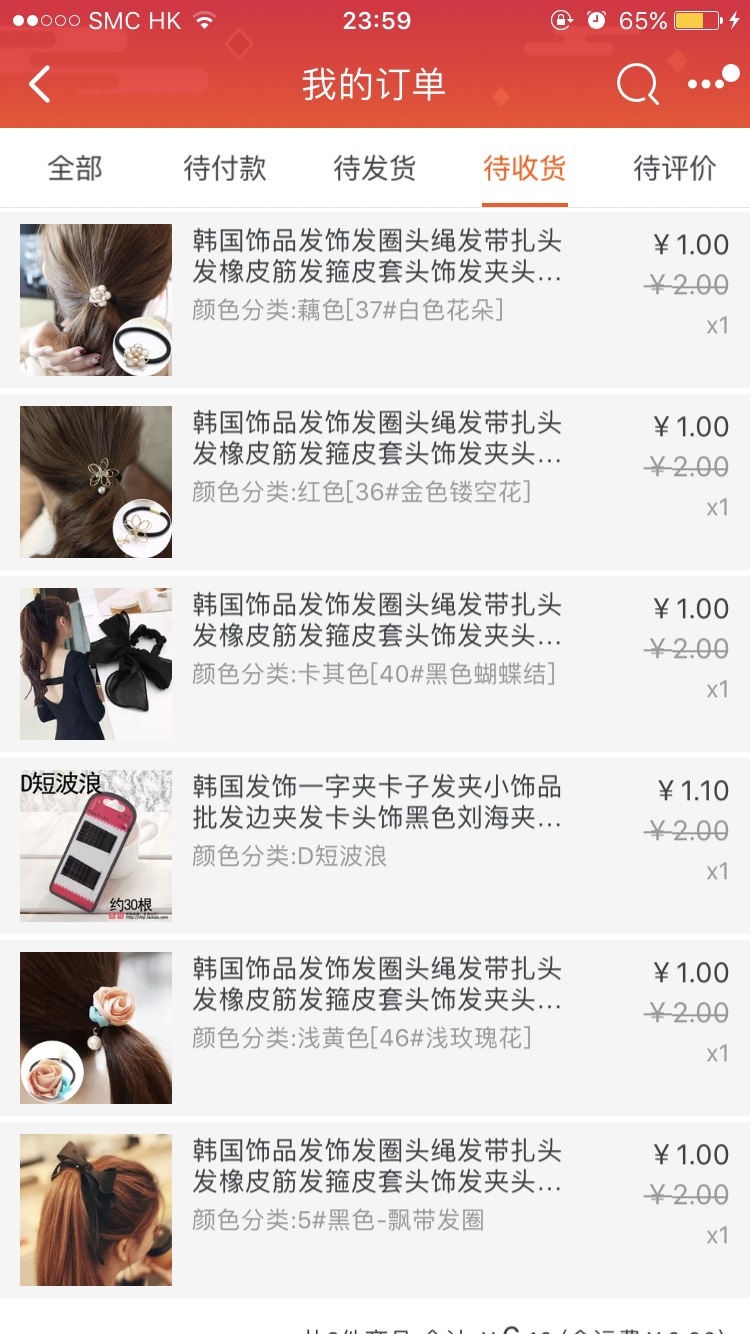This screenshot has height=1334, width=750.
Task: Go back from the 我的订单 page
Action: (40, 85)
